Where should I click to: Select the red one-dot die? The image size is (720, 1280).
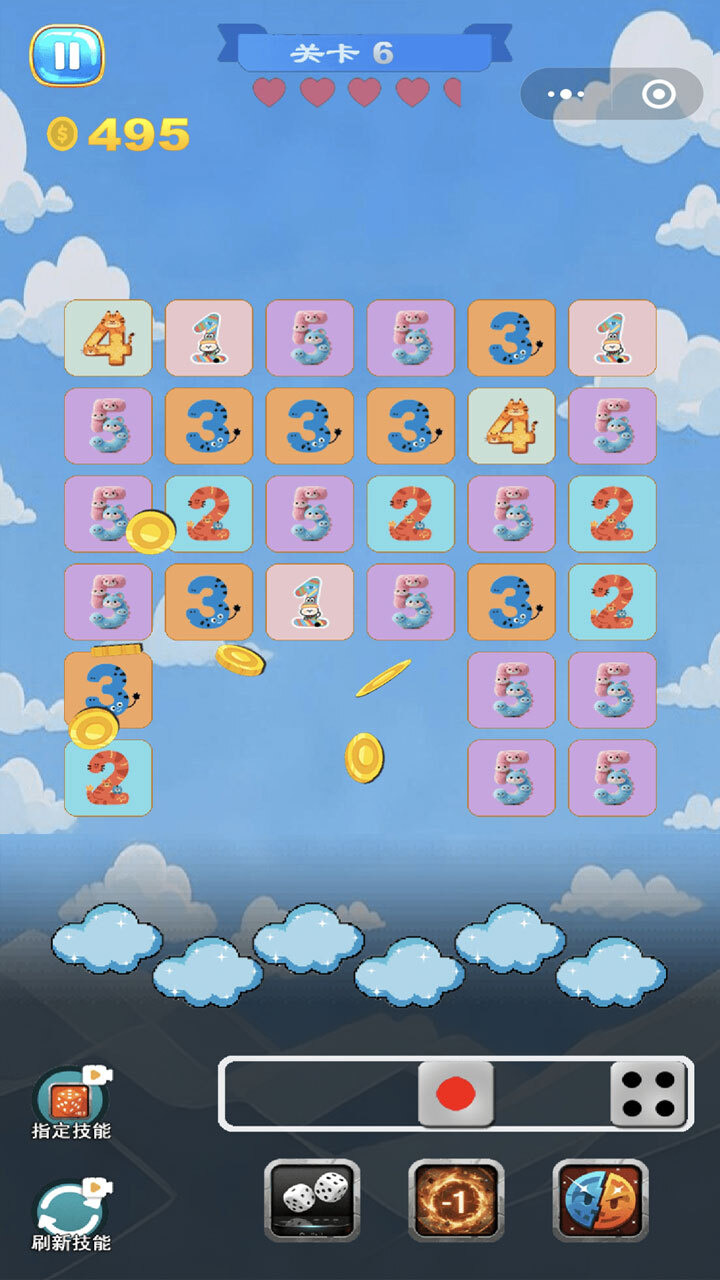point(456,1094)
